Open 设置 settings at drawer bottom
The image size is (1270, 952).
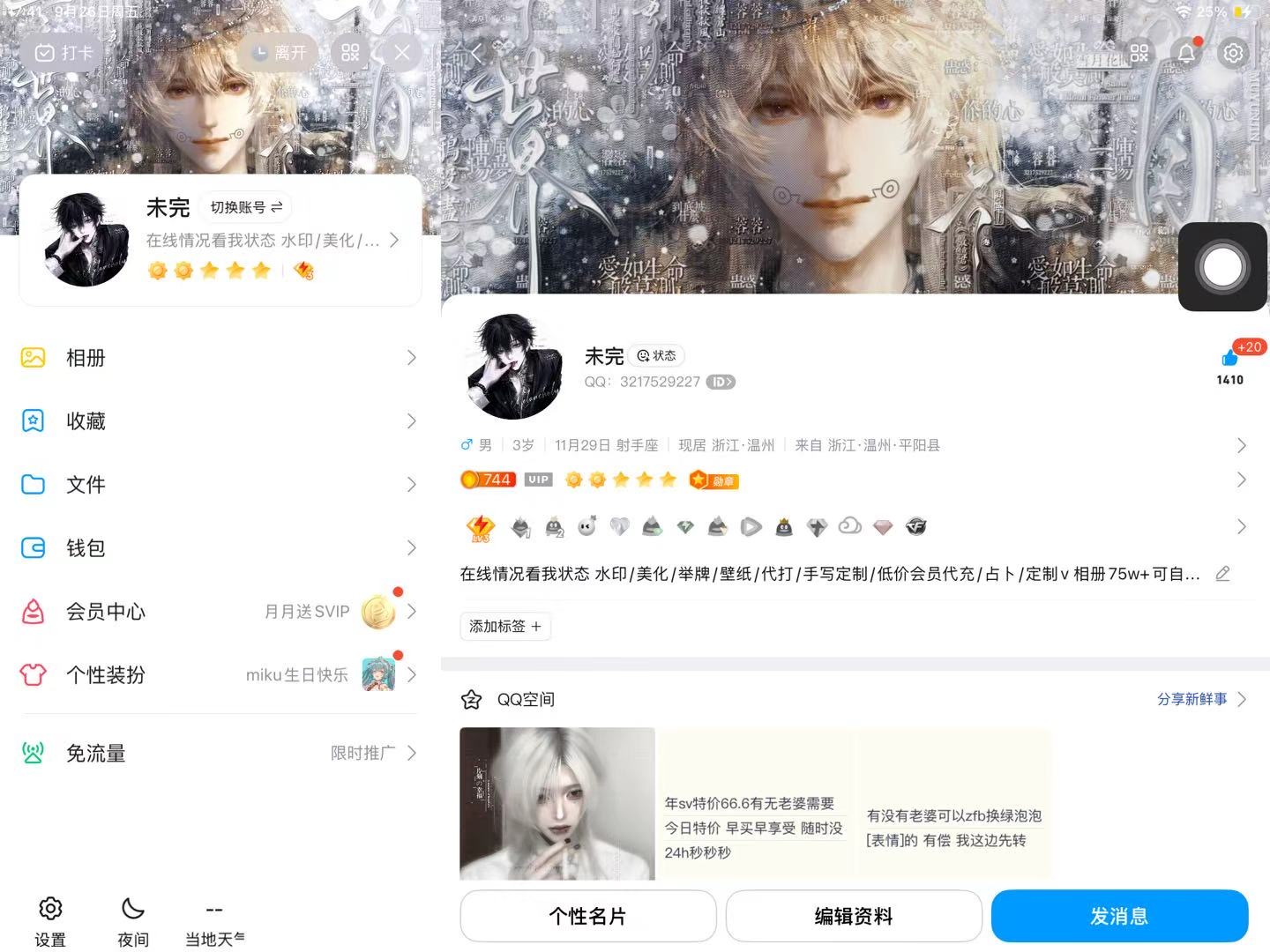point(50,921)
